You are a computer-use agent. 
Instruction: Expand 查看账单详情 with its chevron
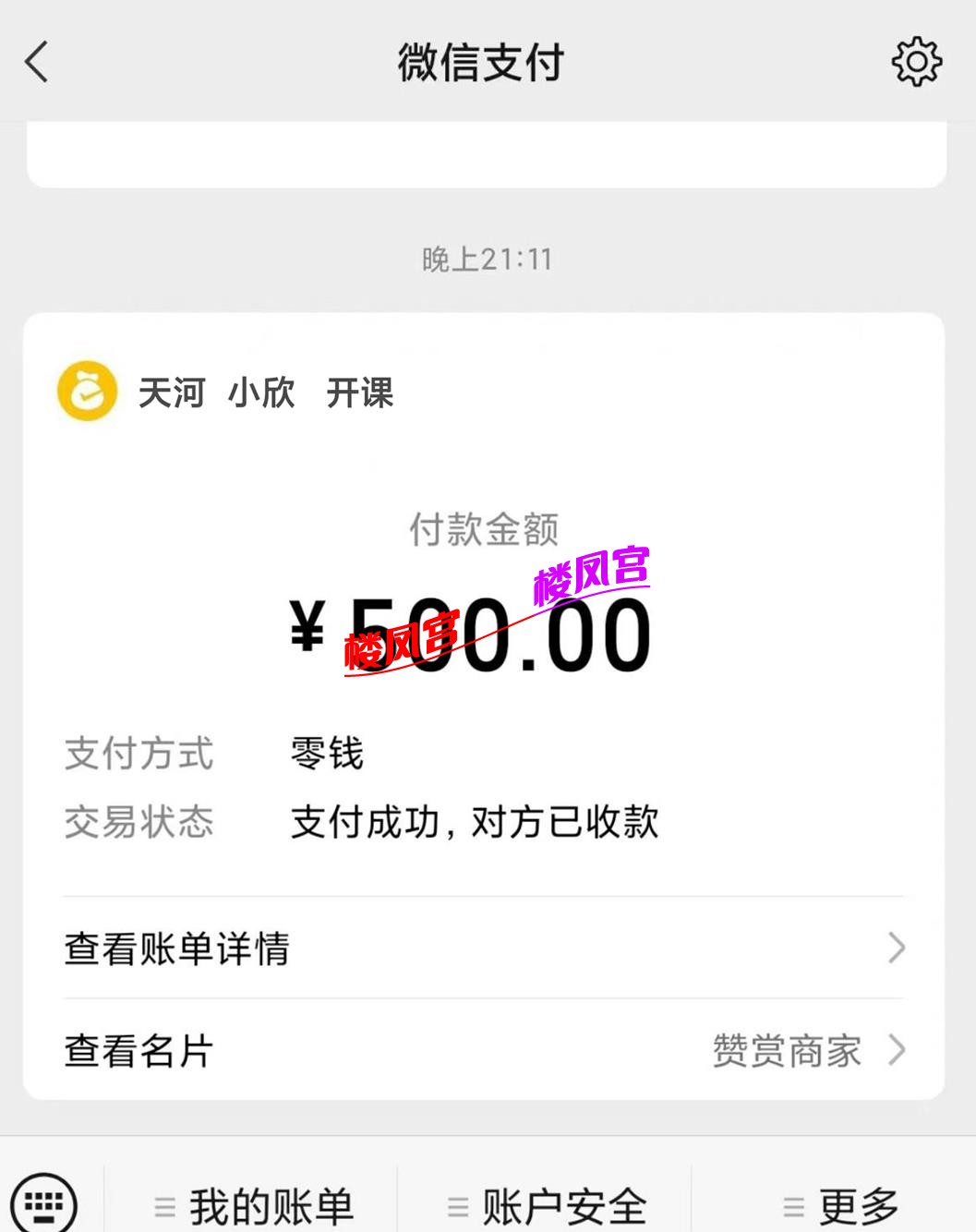tap(894, 946)
